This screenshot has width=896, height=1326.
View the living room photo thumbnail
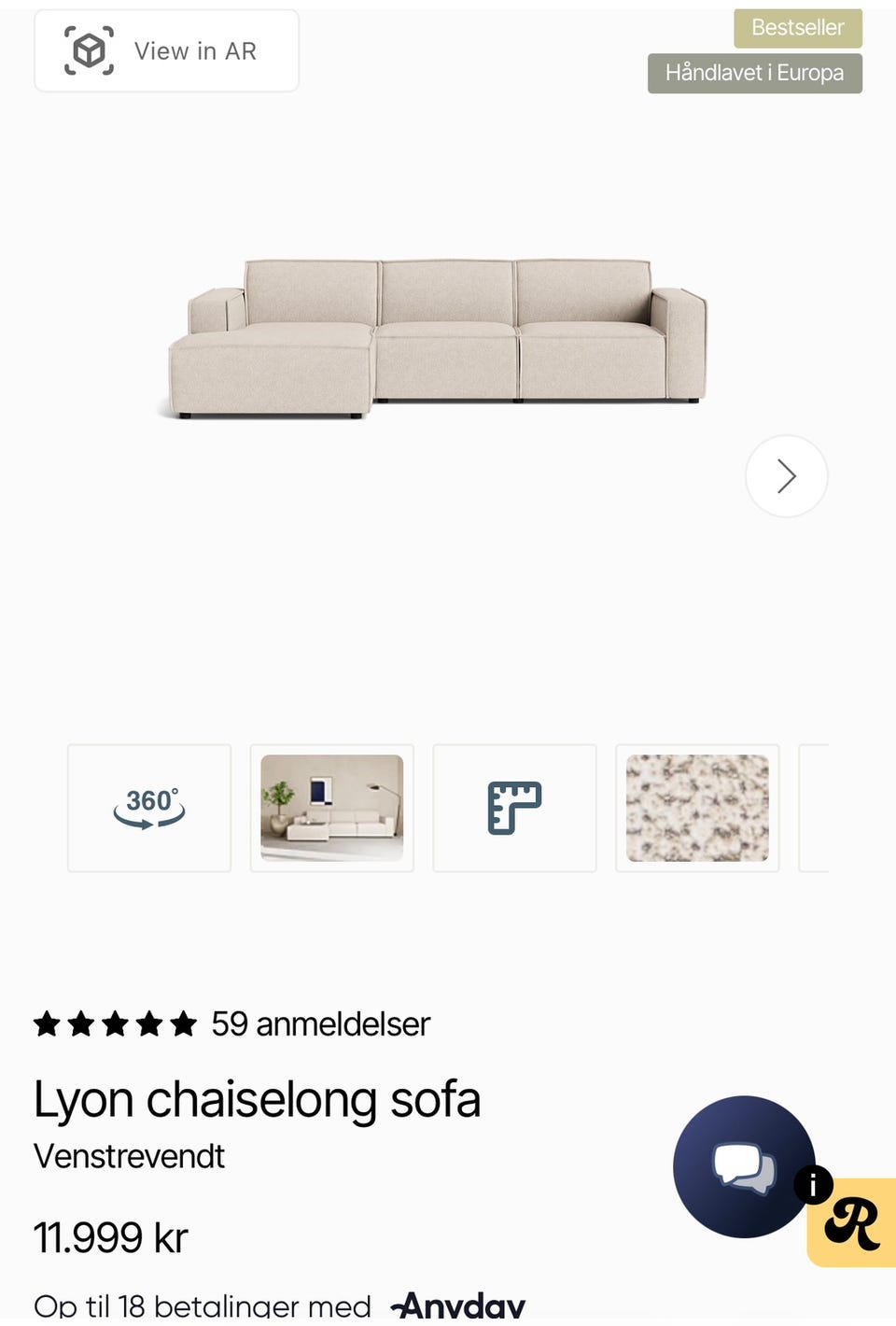pos(331,809)
